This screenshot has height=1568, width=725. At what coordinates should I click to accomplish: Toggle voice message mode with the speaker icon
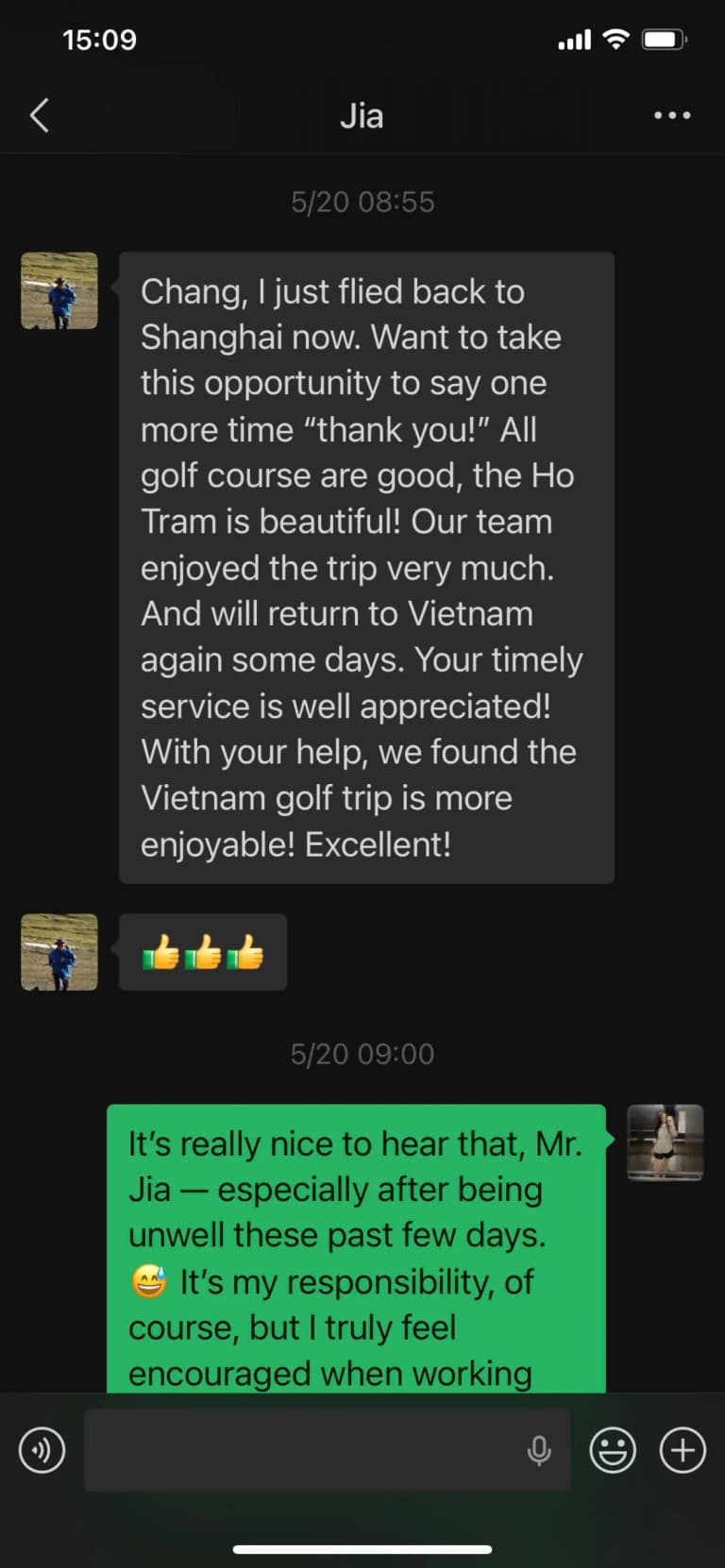pyautogui.click(x=41, y=1450)
